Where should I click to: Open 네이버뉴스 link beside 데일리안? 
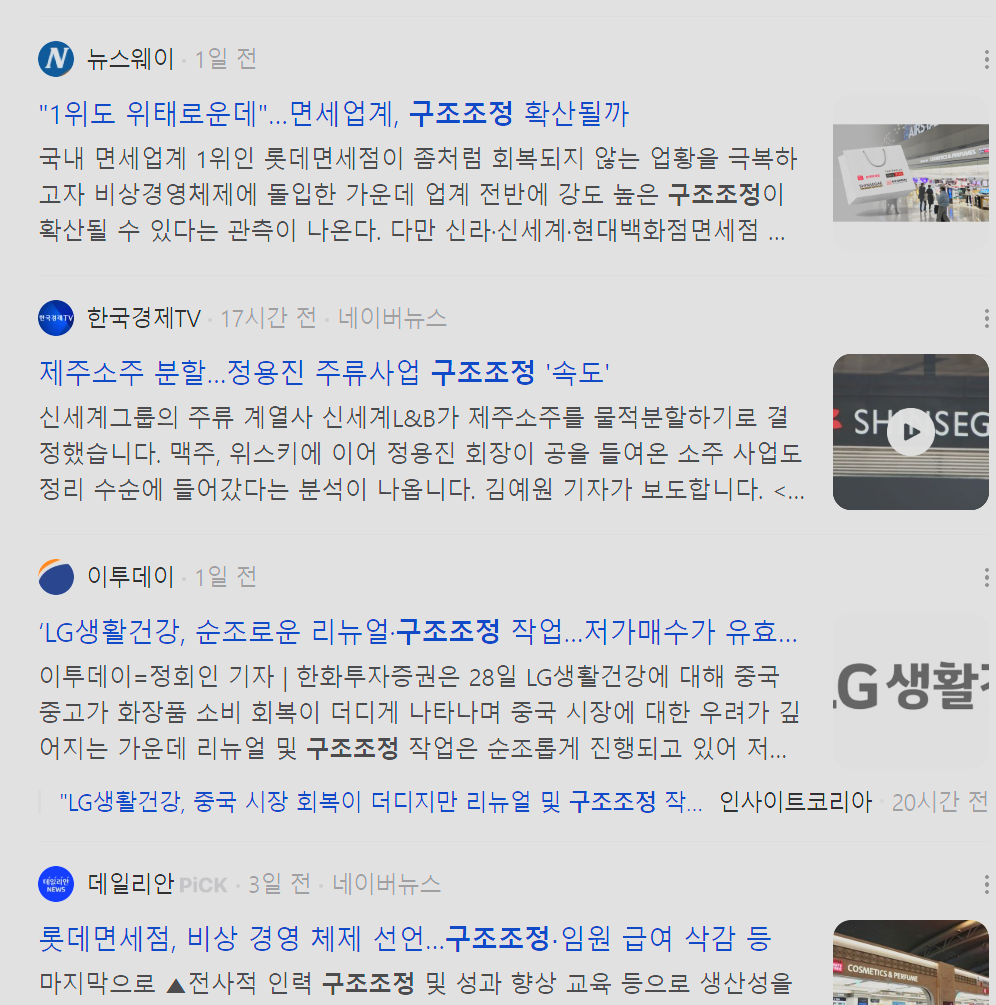point(386,884)
